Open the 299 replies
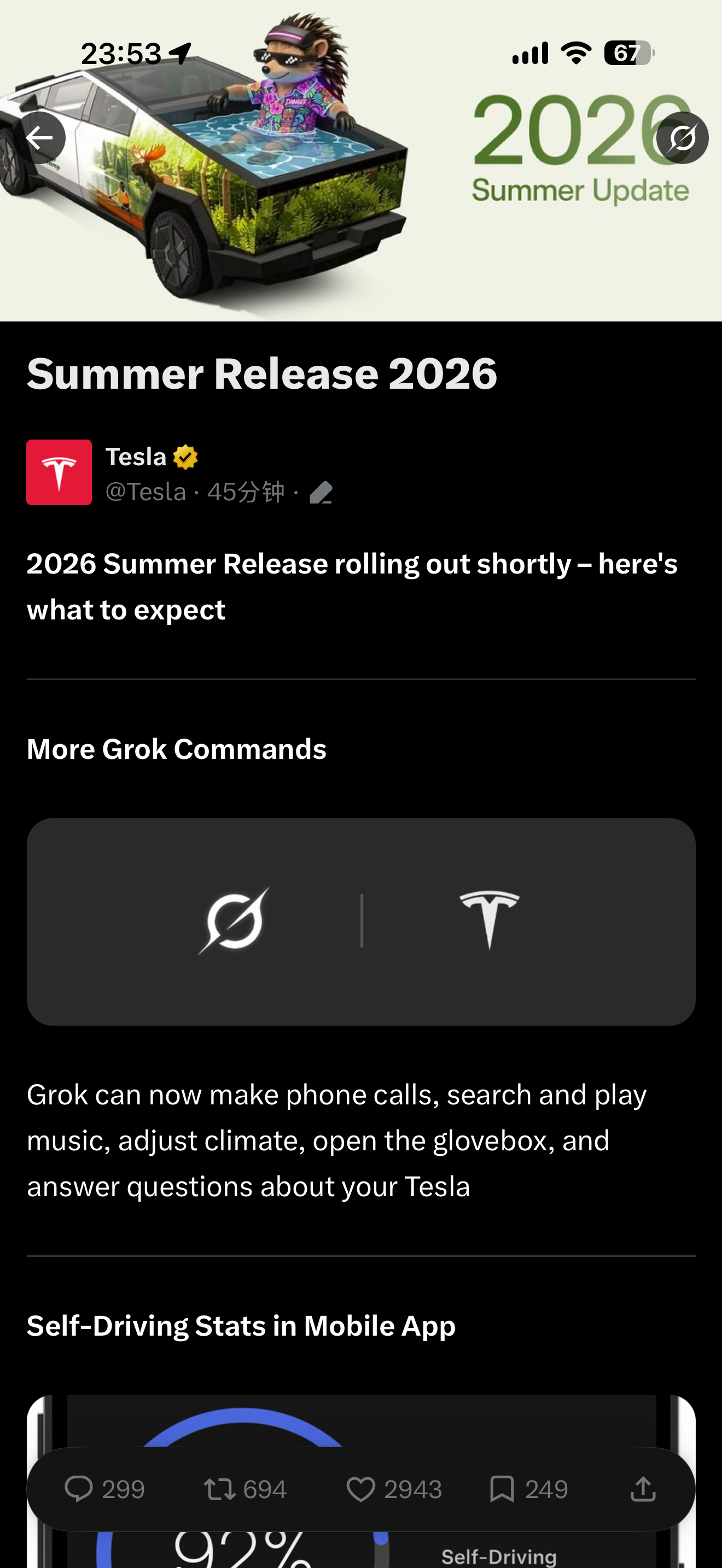The width and height of the screenshot is (722, 1568). [104, 1489]
